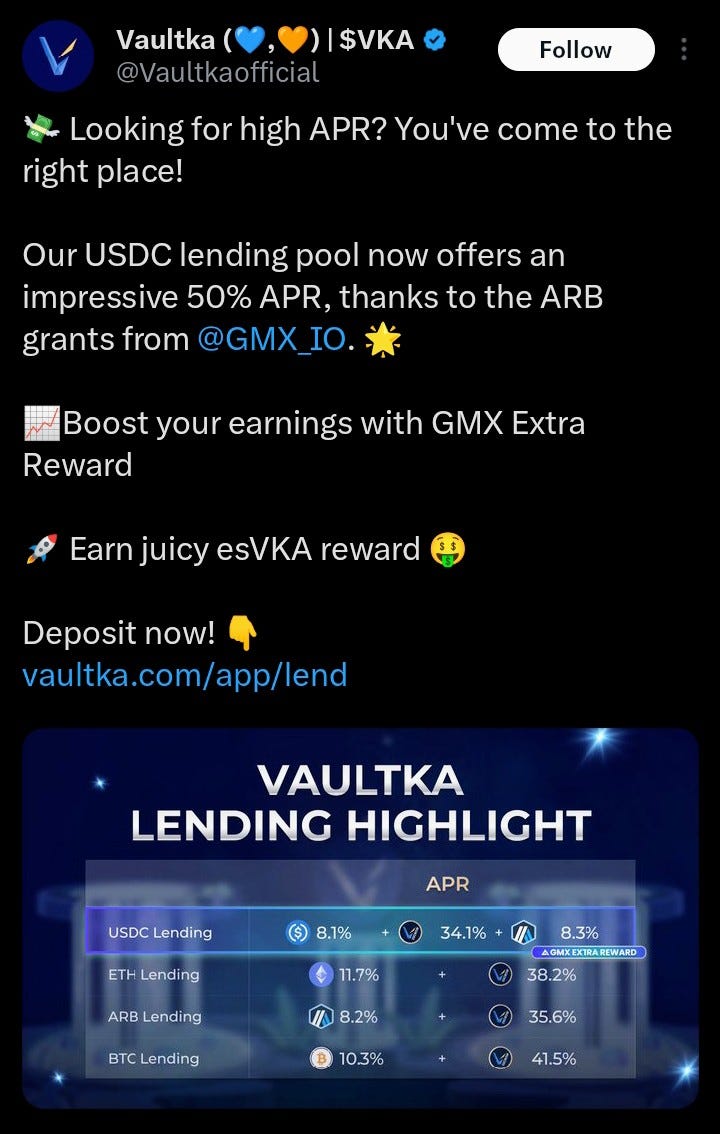
Task: Follow the Vaultka account
Action: pos(576,49)
